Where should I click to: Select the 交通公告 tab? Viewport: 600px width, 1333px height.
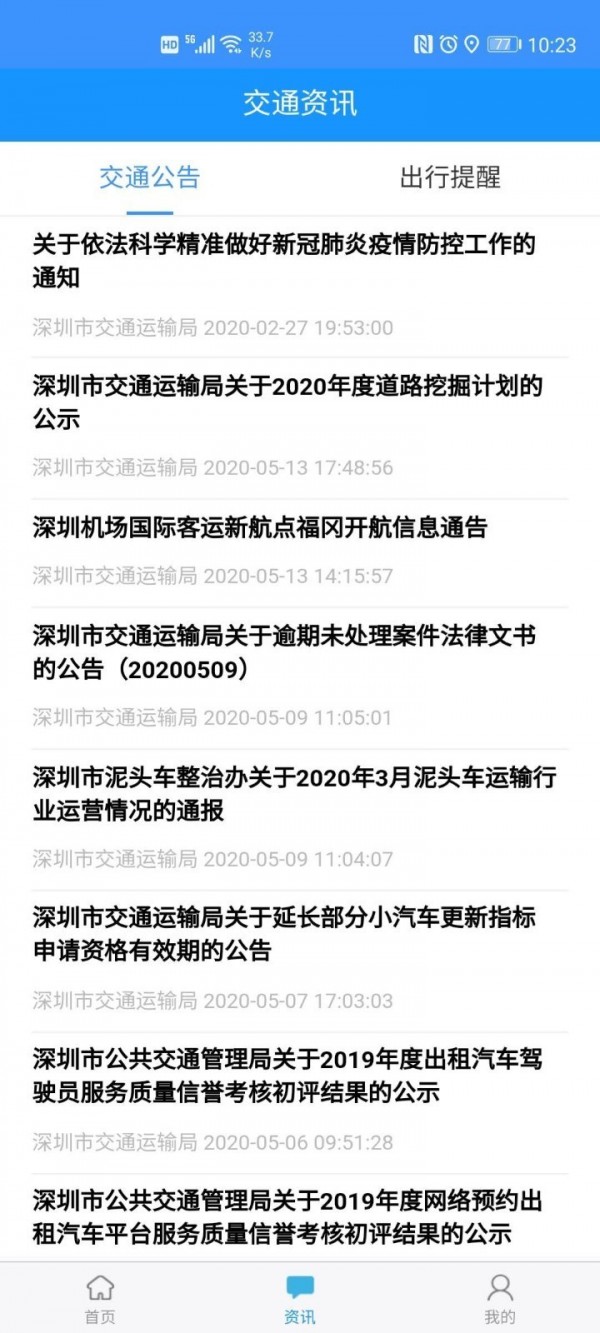point(150,178)
